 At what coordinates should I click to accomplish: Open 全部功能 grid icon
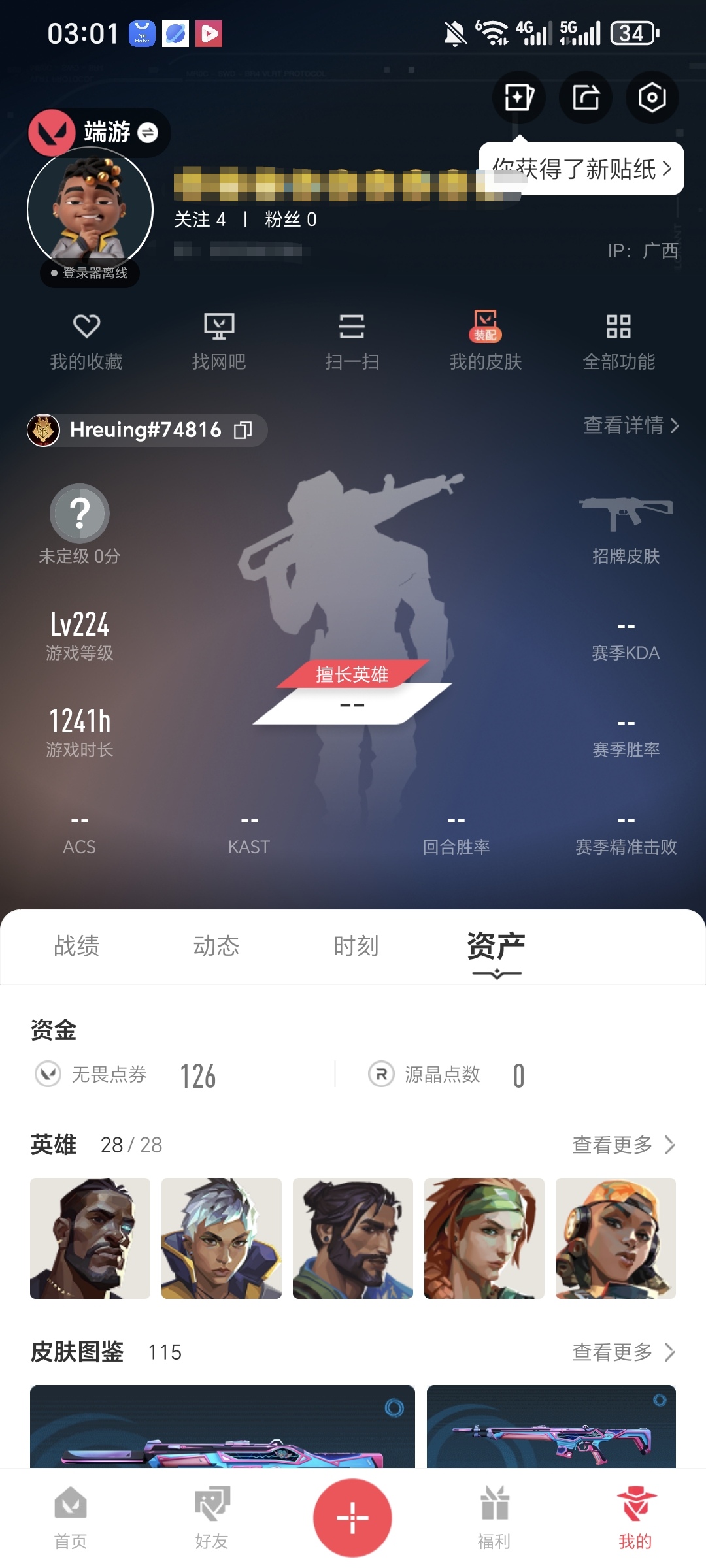pyautogui.click(x=620, y=340)
